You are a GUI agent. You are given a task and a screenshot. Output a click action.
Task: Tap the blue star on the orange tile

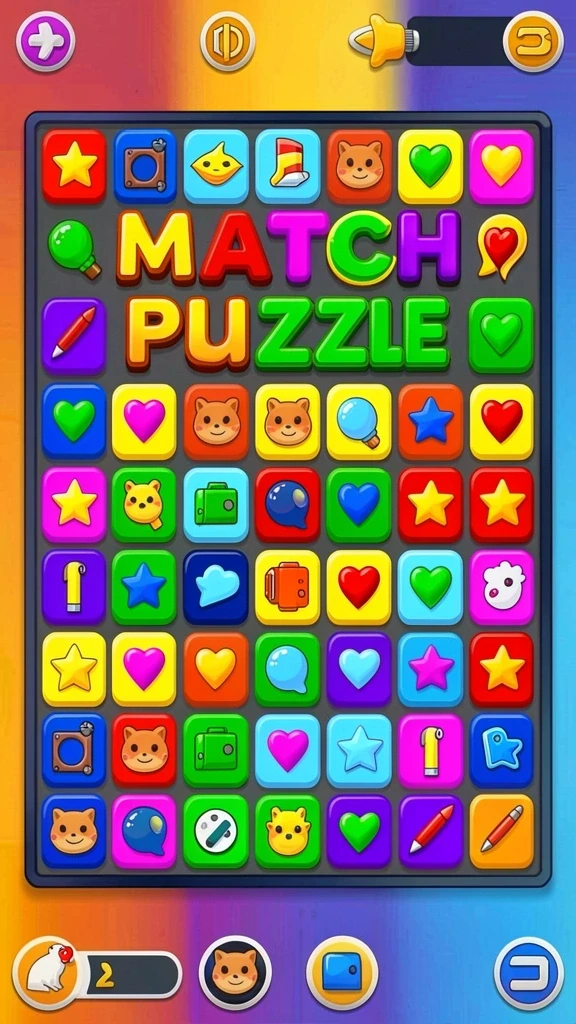(x=430, y=422)
